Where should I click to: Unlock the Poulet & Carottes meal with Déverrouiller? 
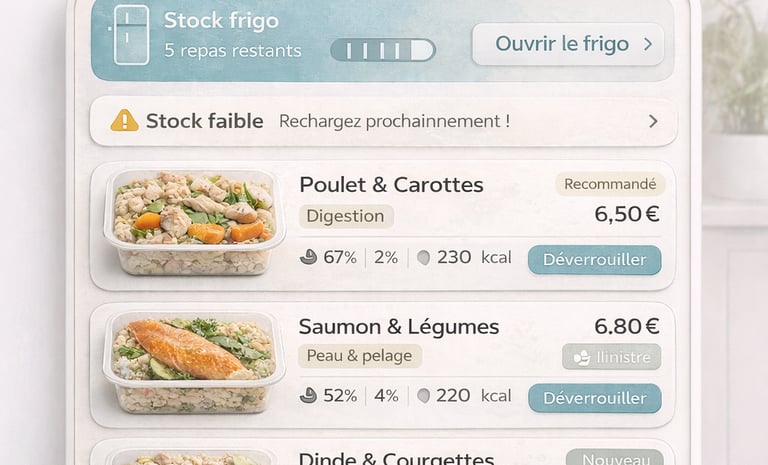point(594,260)
